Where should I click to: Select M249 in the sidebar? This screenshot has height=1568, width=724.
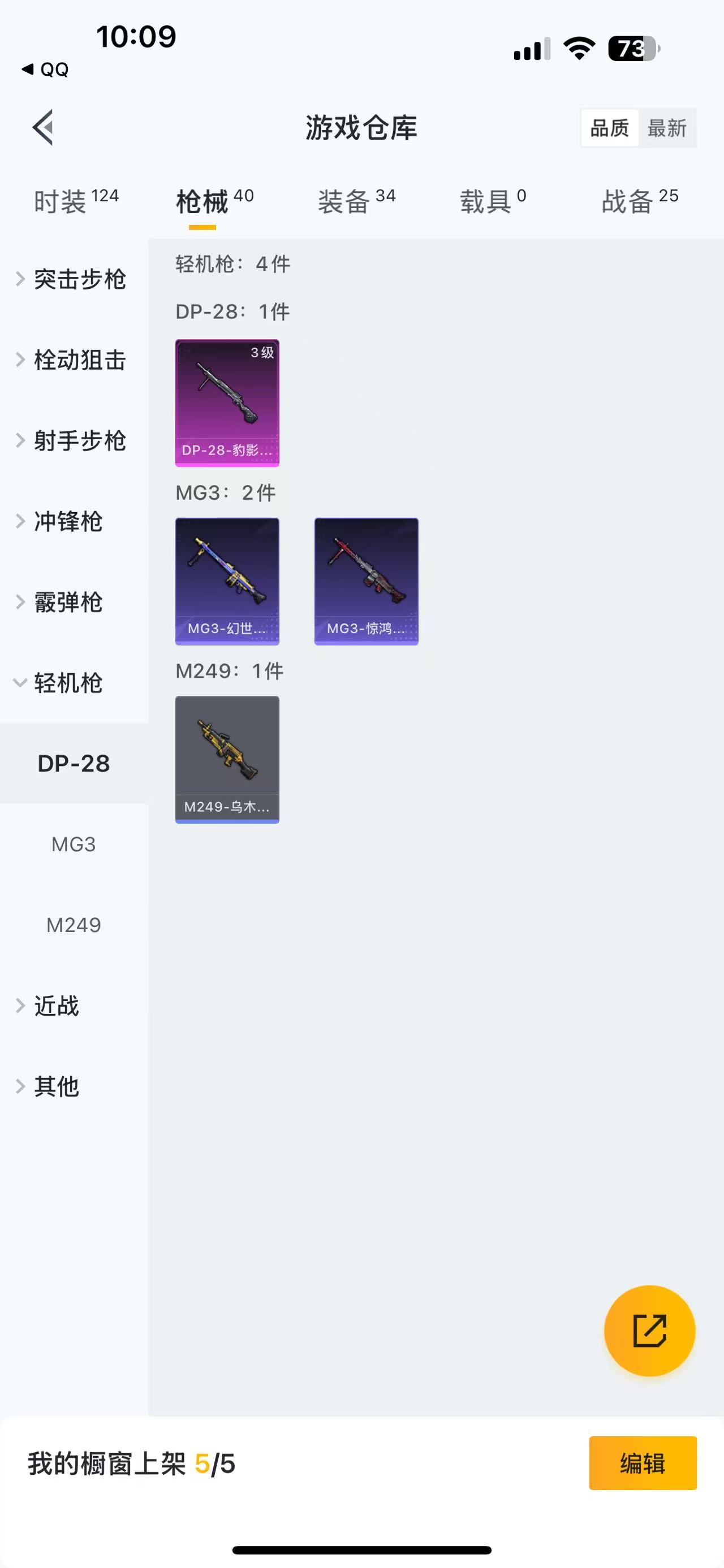74,925
